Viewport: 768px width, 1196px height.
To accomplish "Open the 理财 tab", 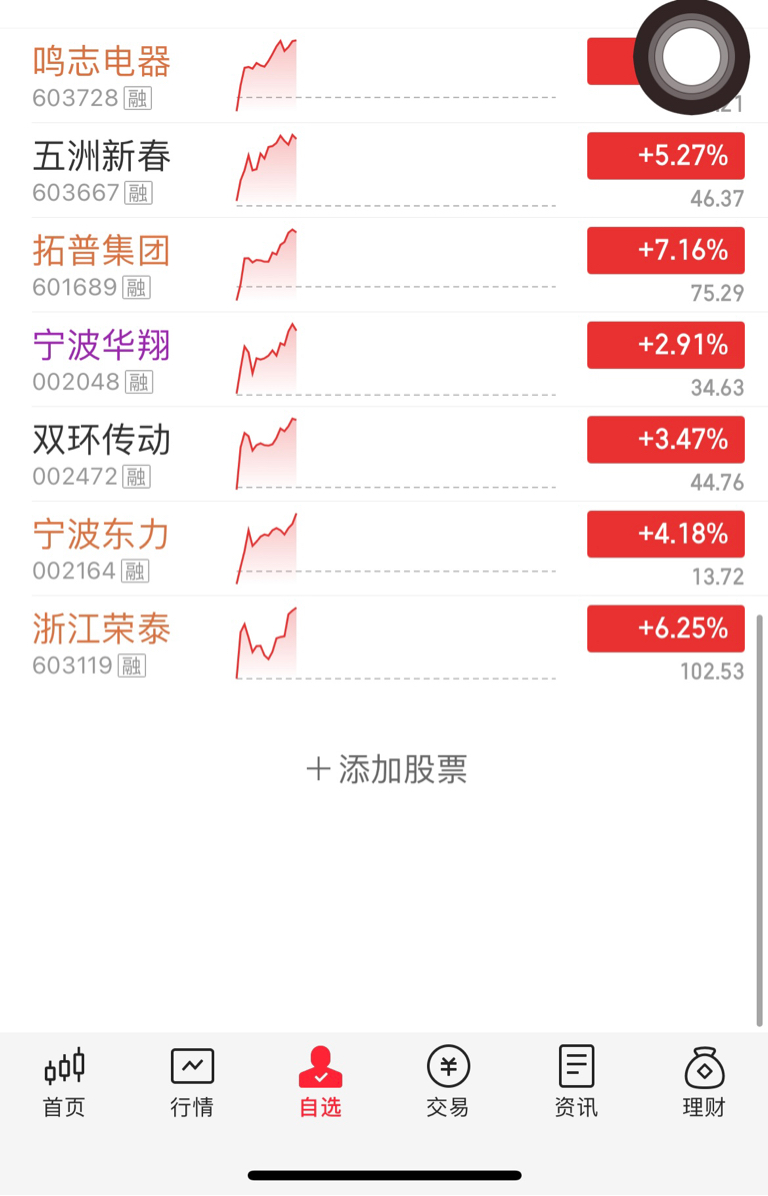I will (704, 1082).
